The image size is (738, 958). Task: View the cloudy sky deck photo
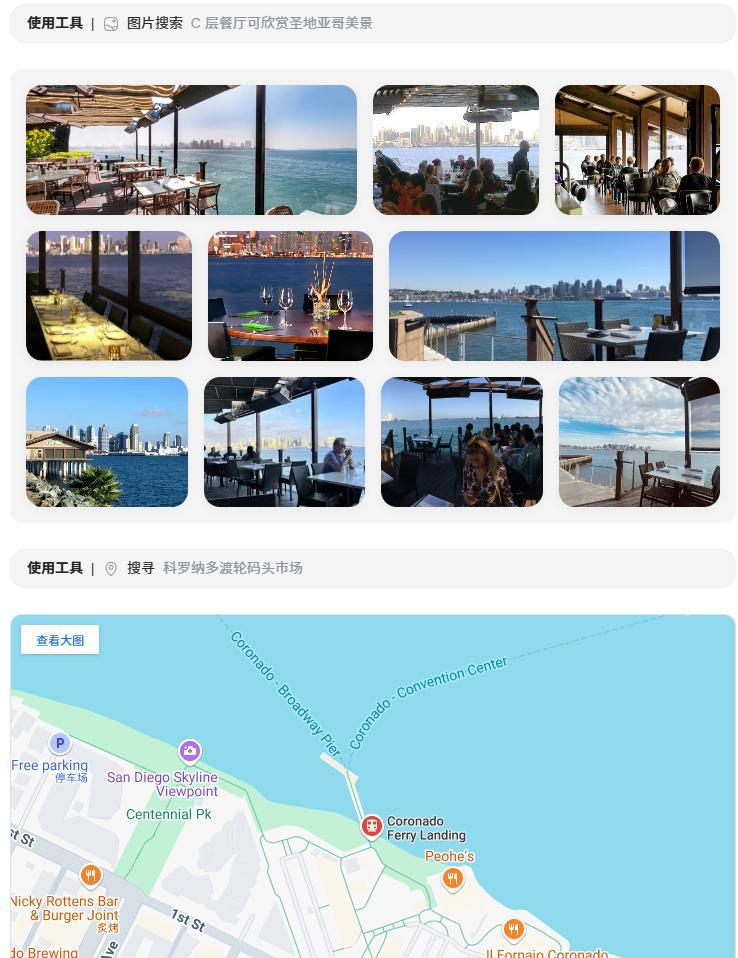(x=639, y=442)
